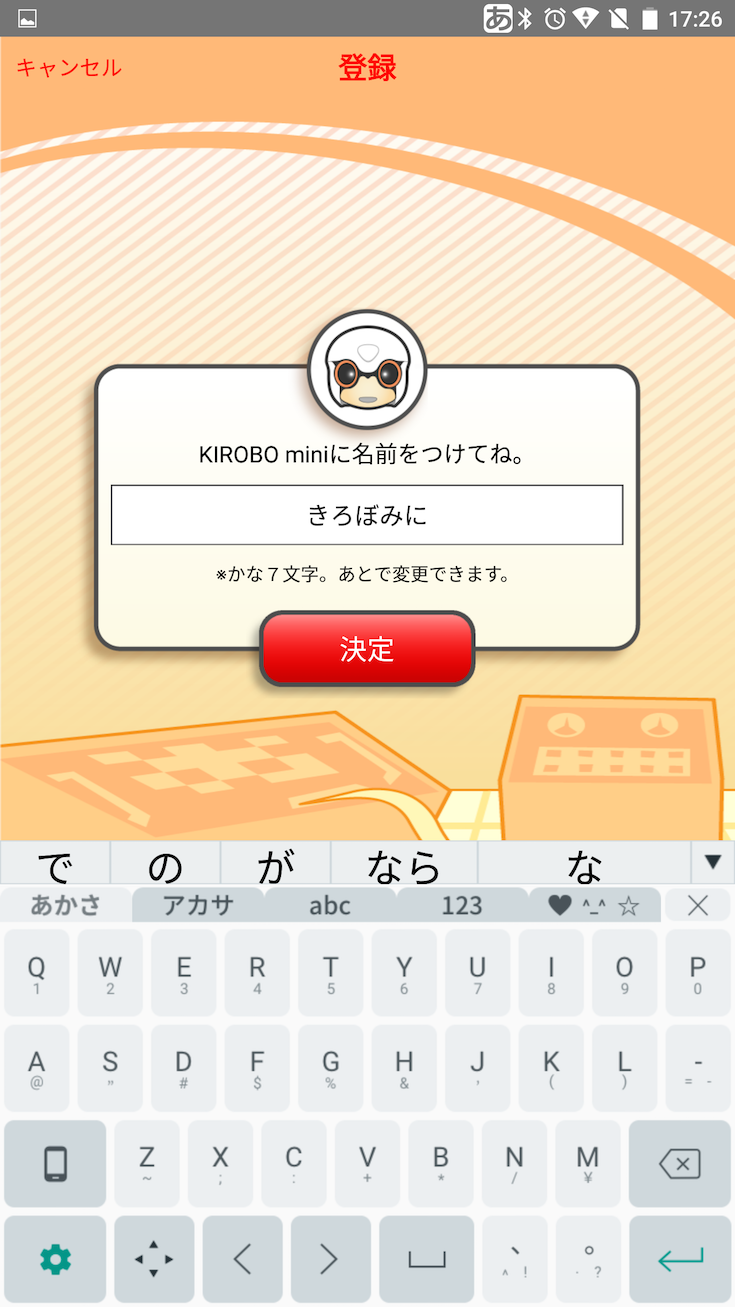Image resolution: width=735 pixels, height=1307 pixels.
Task: Toggle the phone-shaped keyboard layout key
Action: point(55,1163)
